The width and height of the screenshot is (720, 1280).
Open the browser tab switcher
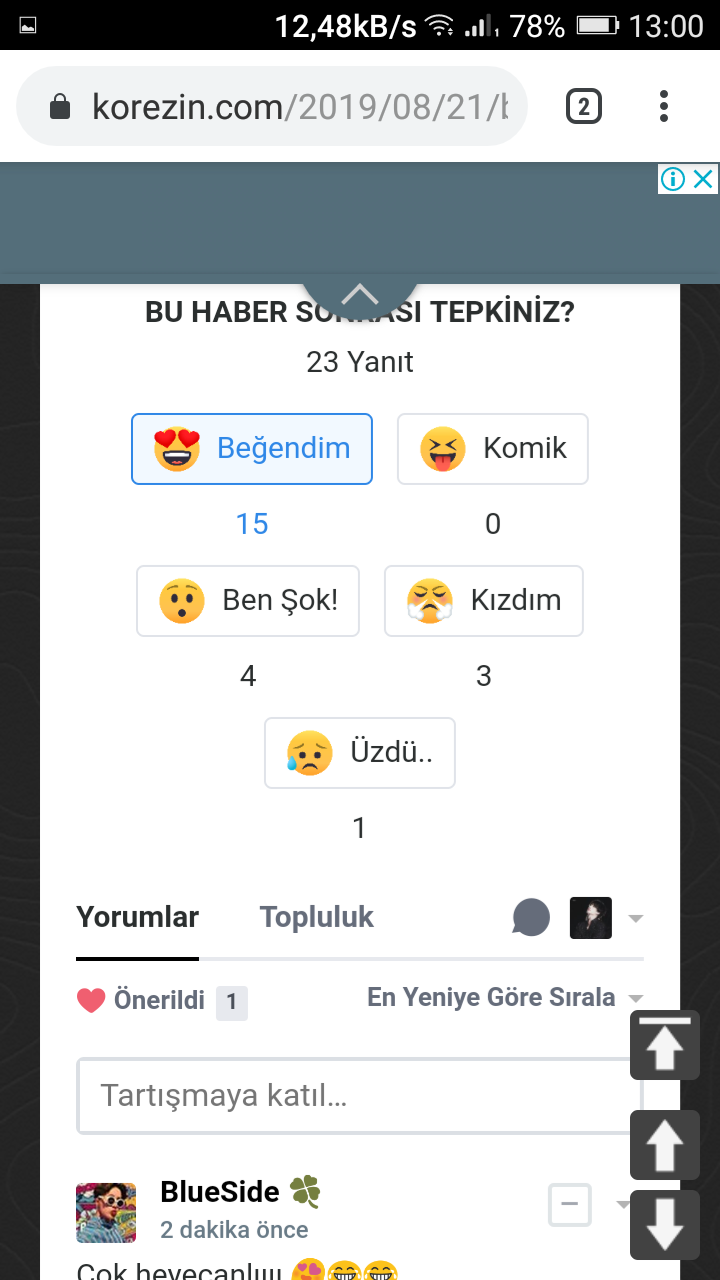584,106
